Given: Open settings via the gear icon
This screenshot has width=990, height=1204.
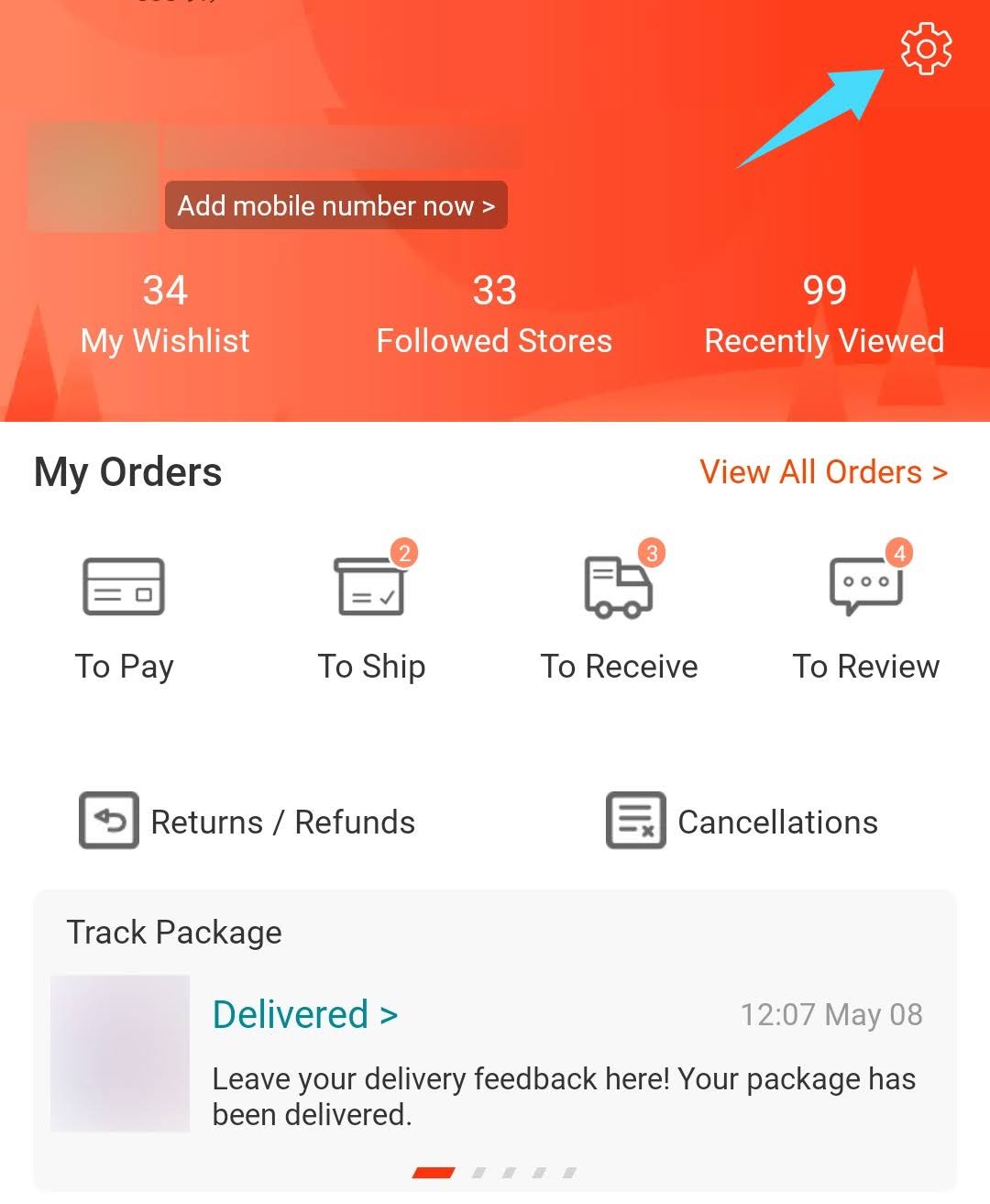Looking at the screenshot, I should 926,49.
